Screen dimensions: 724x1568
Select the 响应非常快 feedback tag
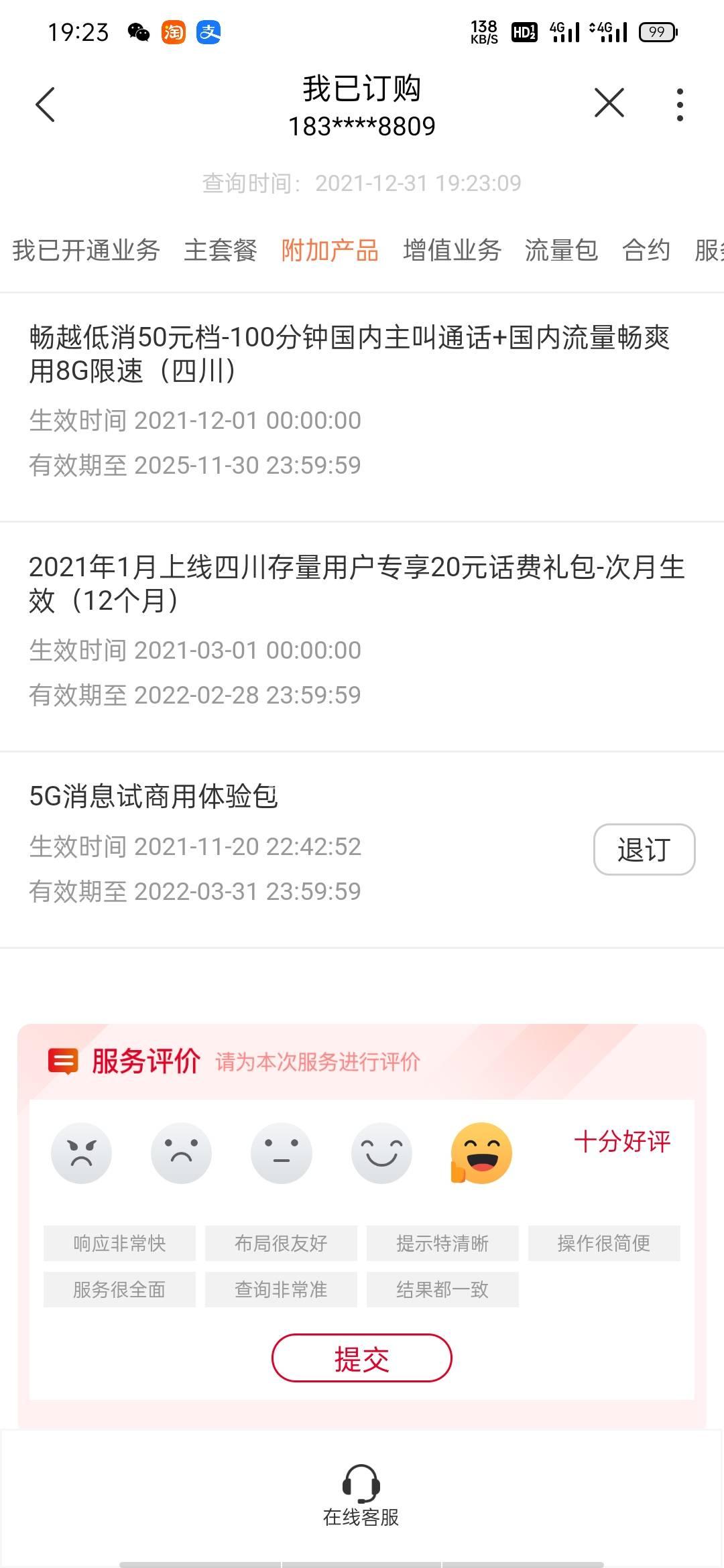coord(119,1243)
